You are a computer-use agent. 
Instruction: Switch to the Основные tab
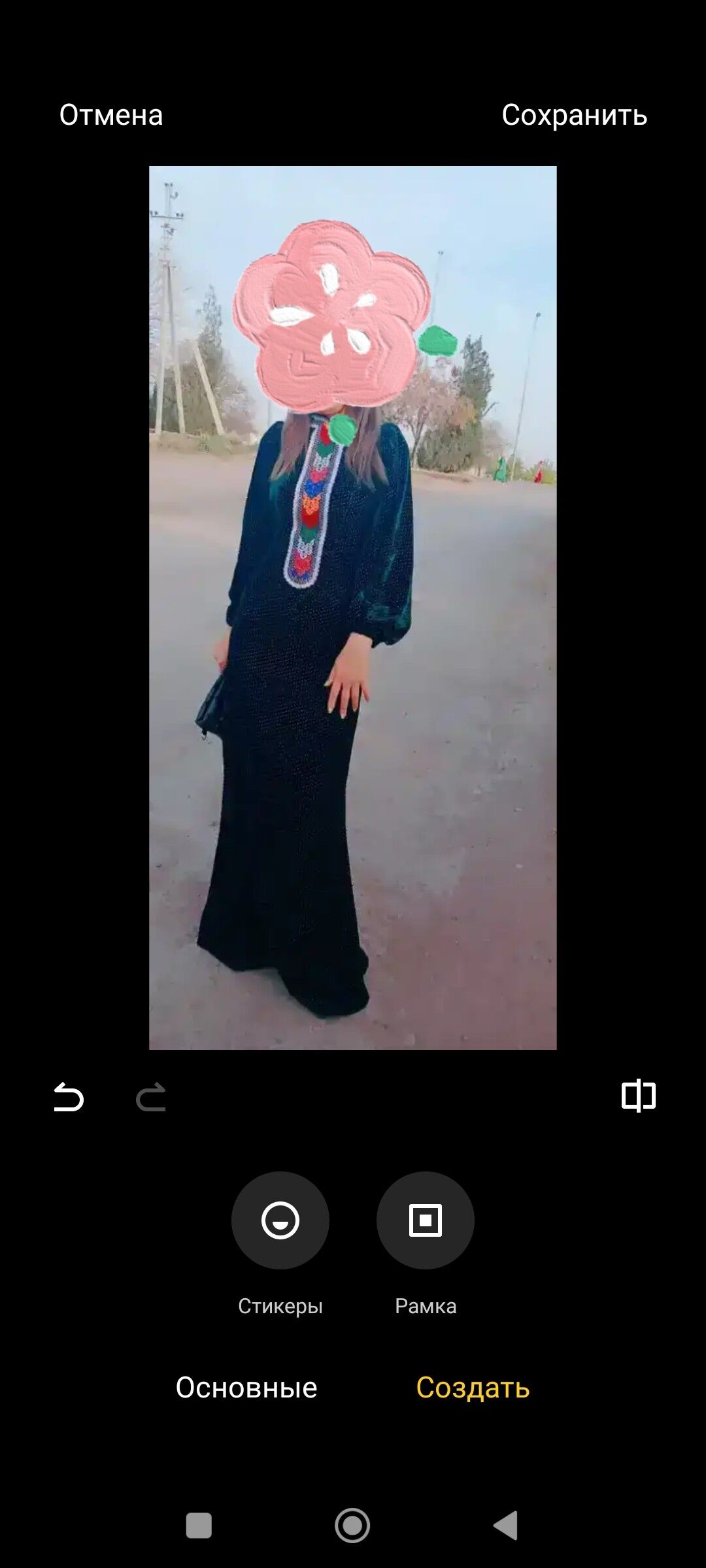click(x=246, y=1388)
